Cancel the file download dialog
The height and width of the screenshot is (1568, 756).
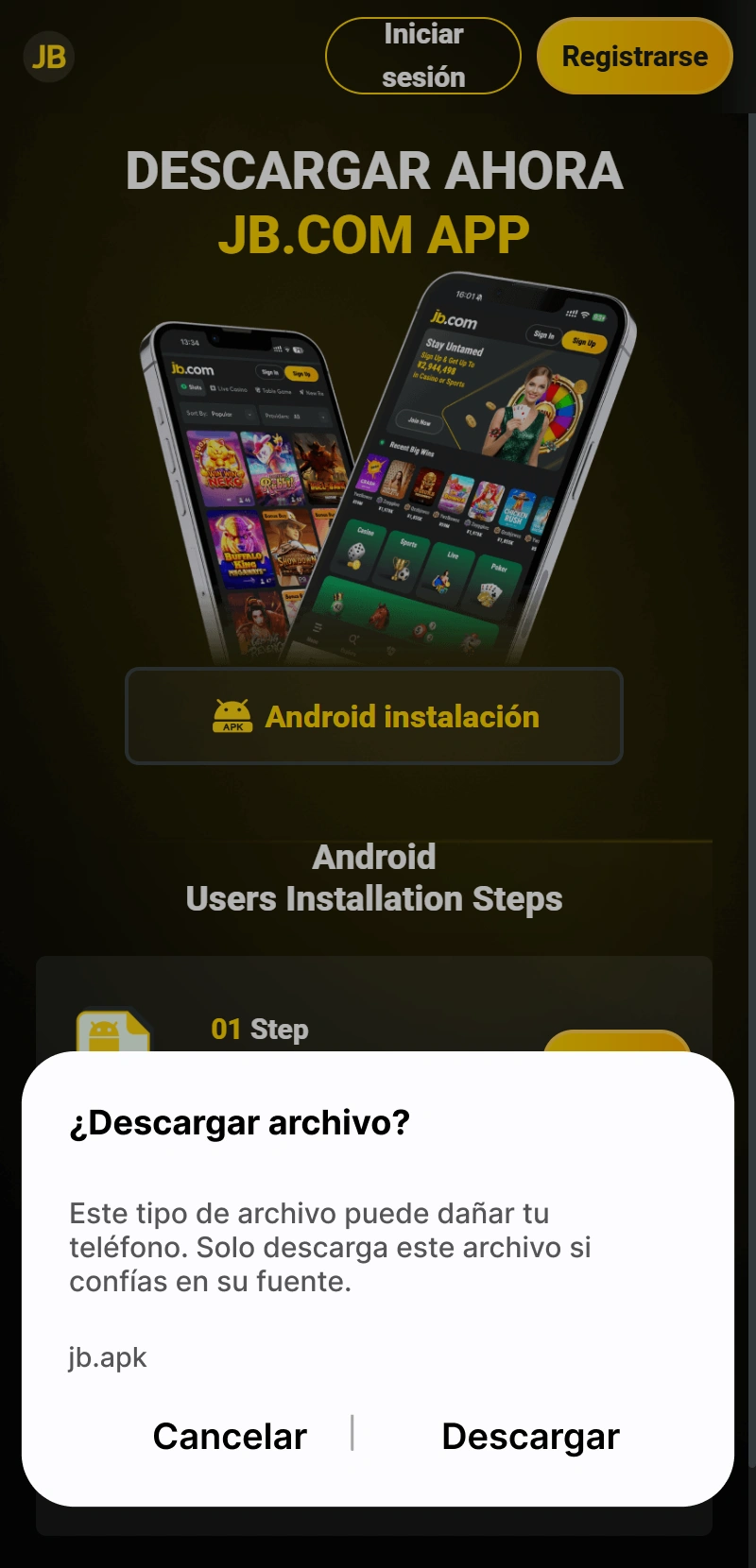pyautogui.click(x=230, y=1435)
